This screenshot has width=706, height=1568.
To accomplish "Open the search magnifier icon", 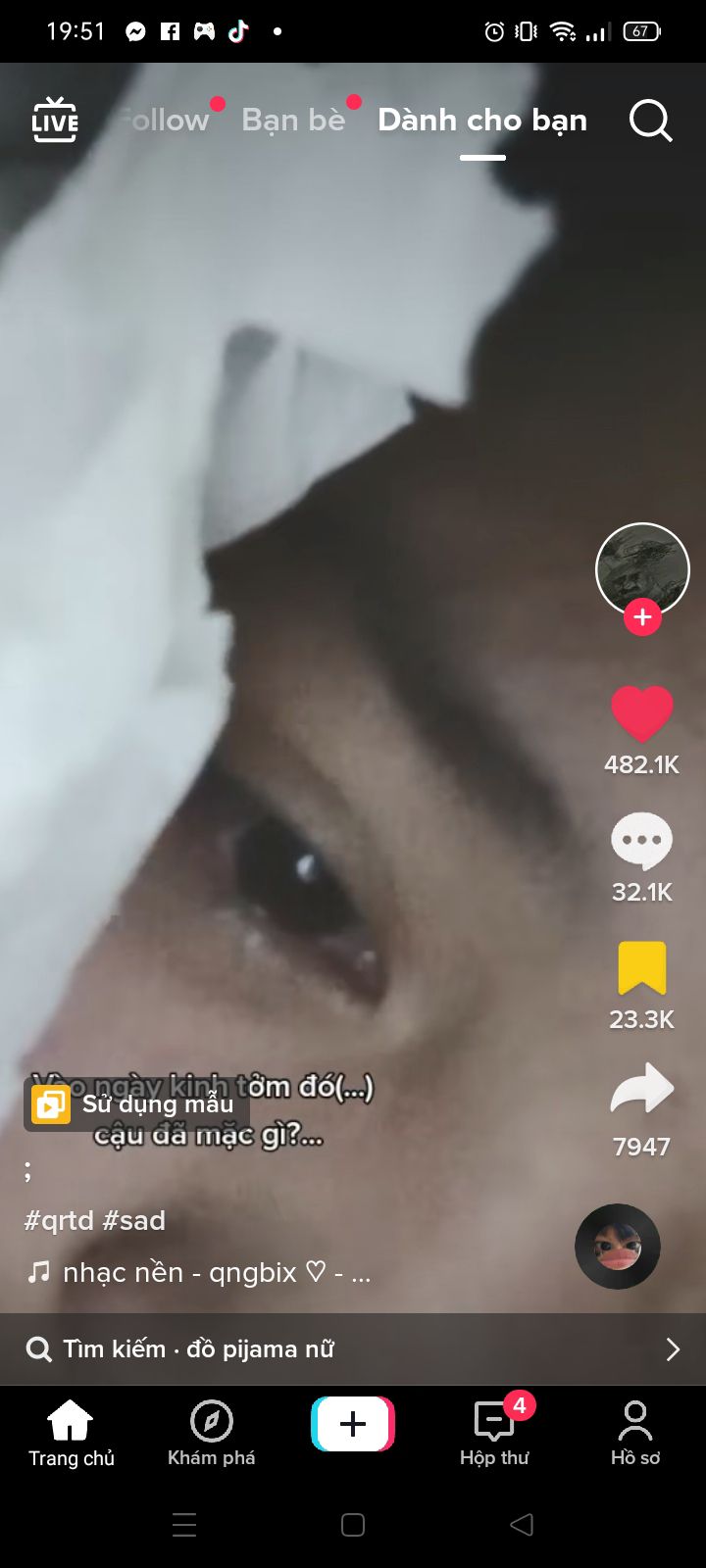I will click(650, 121).
